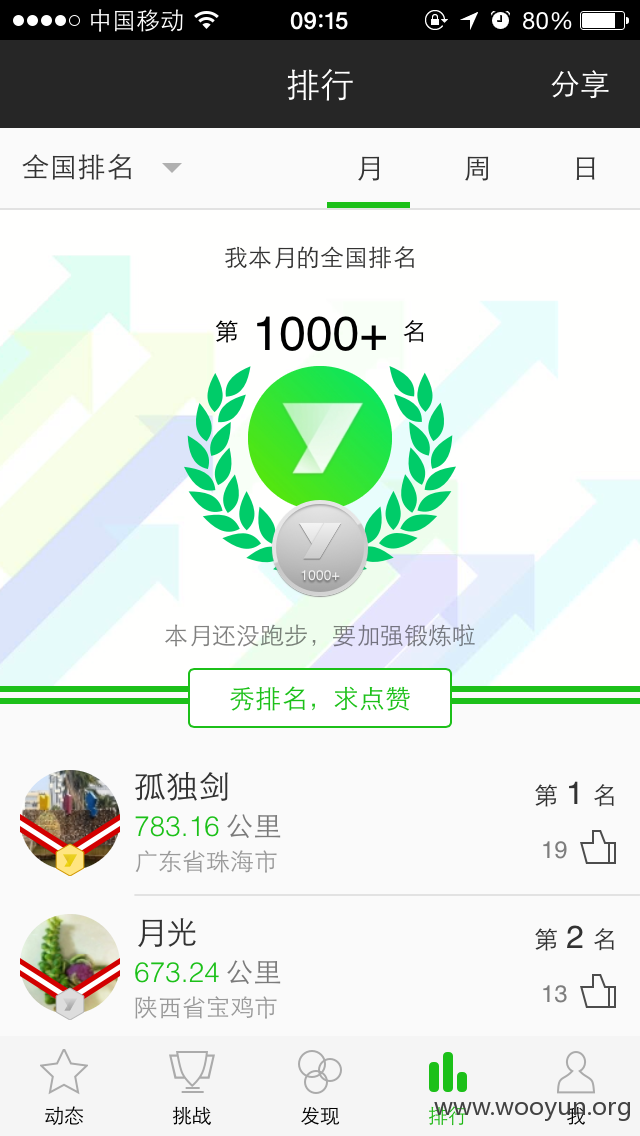Screen dimensions: 640x1136
Task: Switch to the 周 weekly tab
Action: tap(477, 169)
